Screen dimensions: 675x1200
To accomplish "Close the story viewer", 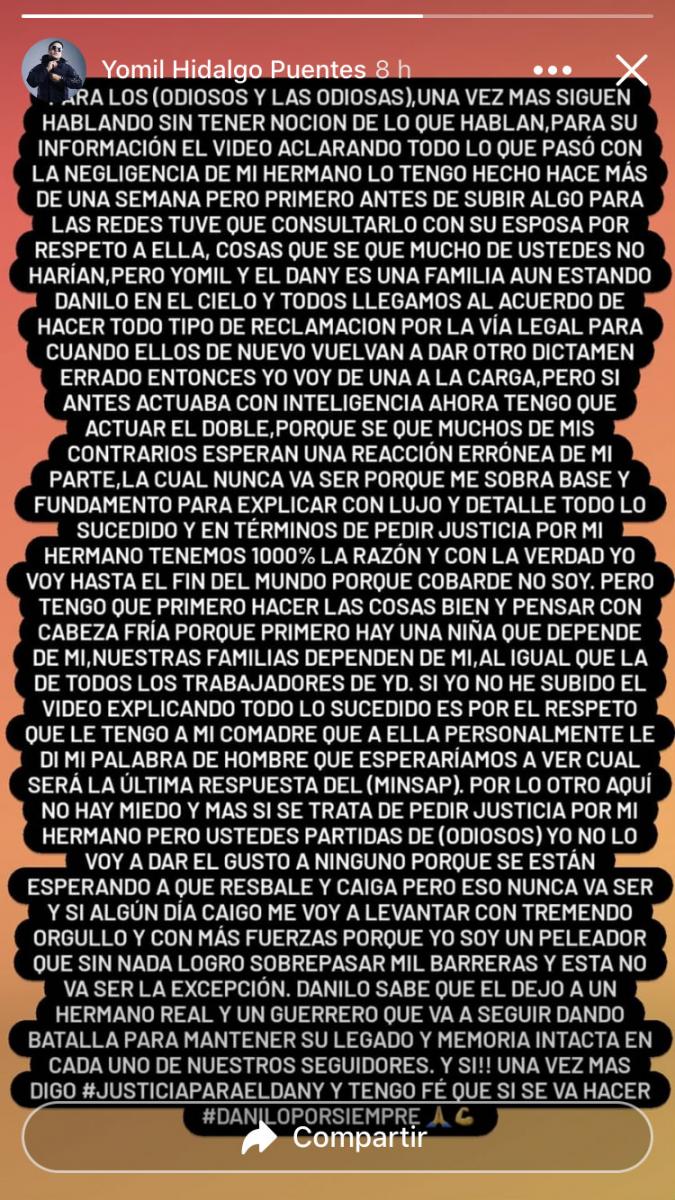I will (x=632, y=70).
